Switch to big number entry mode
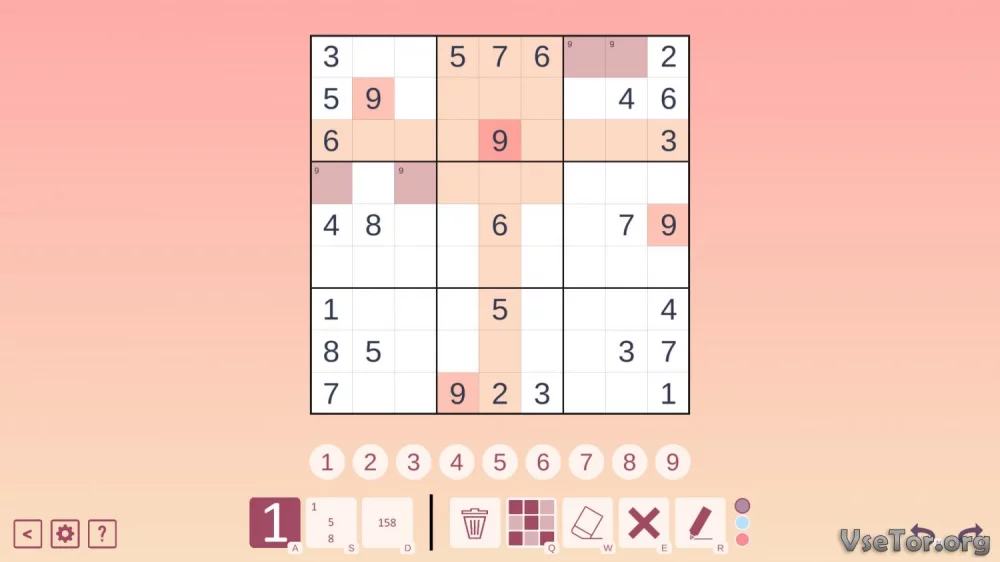This screenshot has height=562, width=1000. coord(274,522)
